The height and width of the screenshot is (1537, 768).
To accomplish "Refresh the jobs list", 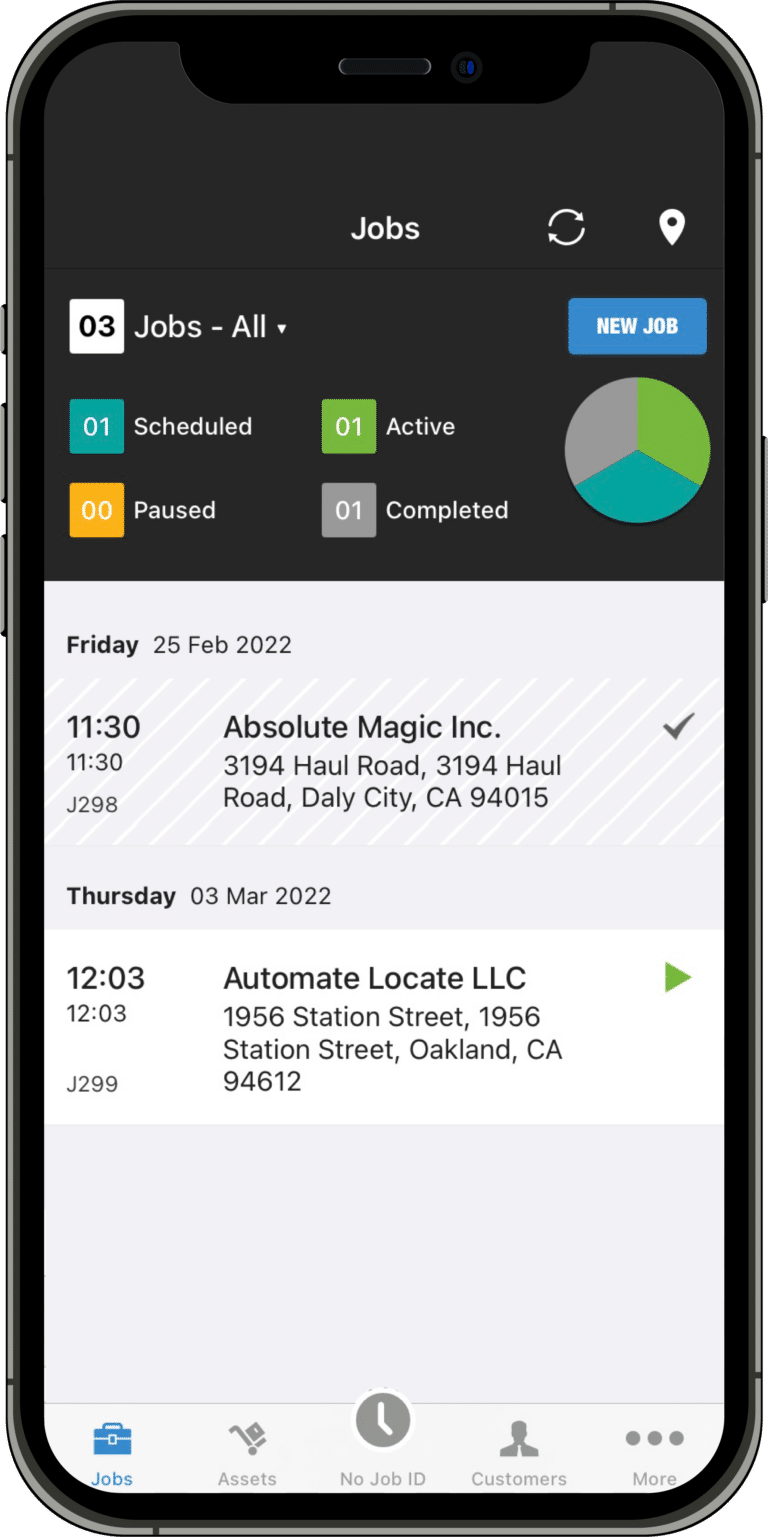I will point(566,227).
